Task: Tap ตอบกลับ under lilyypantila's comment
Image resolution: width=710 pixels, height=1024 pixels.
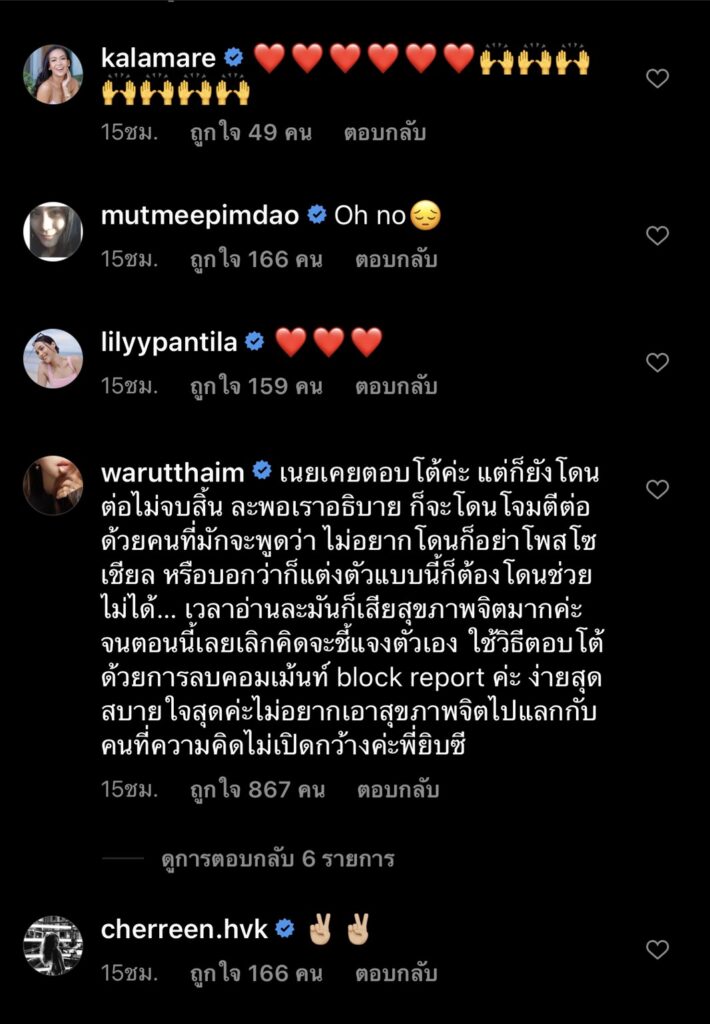Action: click(397, 387)
